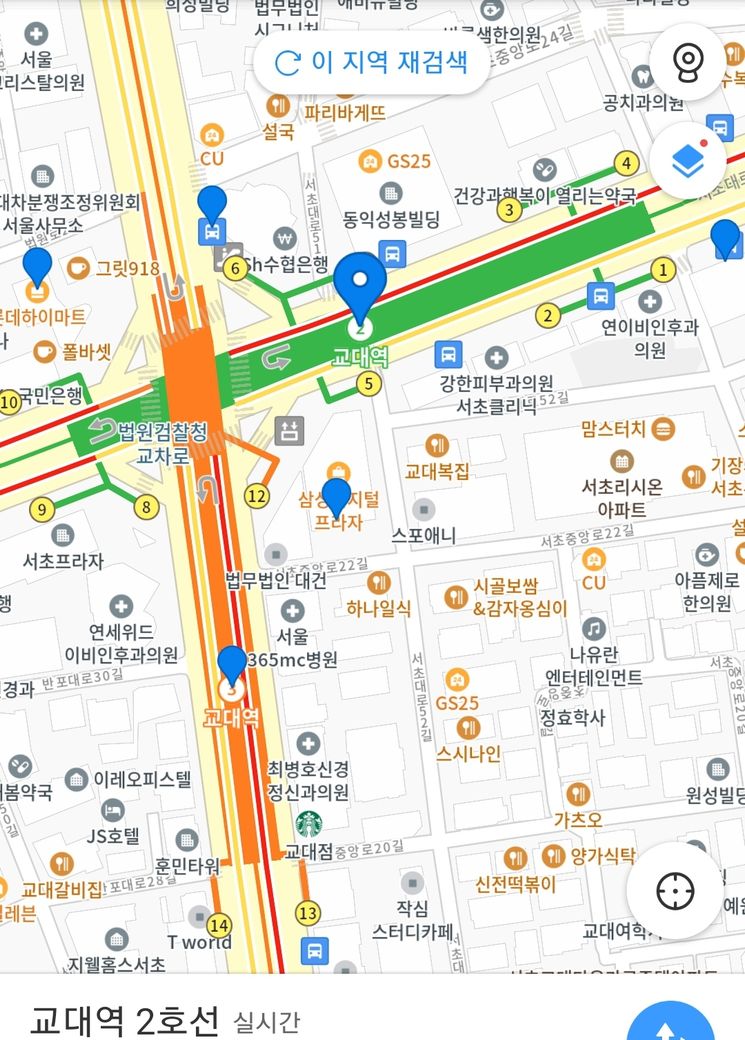This screenshot has width=745, height=1040.
Task: Tap the 신전떡볶이 restaurant marker
Action: pyautogui.click(x=515, y=858)
